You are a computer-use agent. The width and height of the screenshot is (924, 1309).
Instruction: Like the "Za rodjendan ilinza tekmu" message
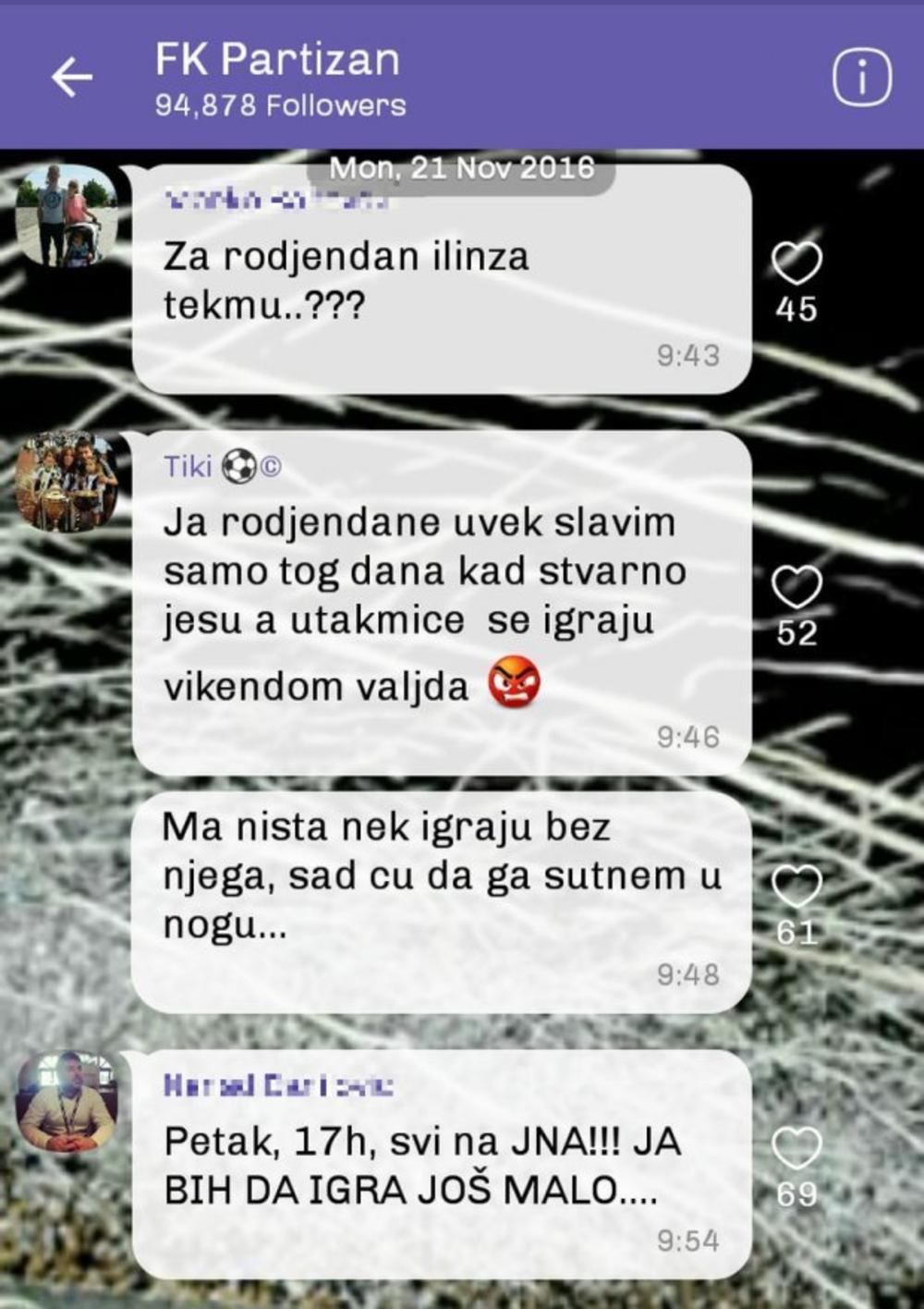click(x=796, y=263)
